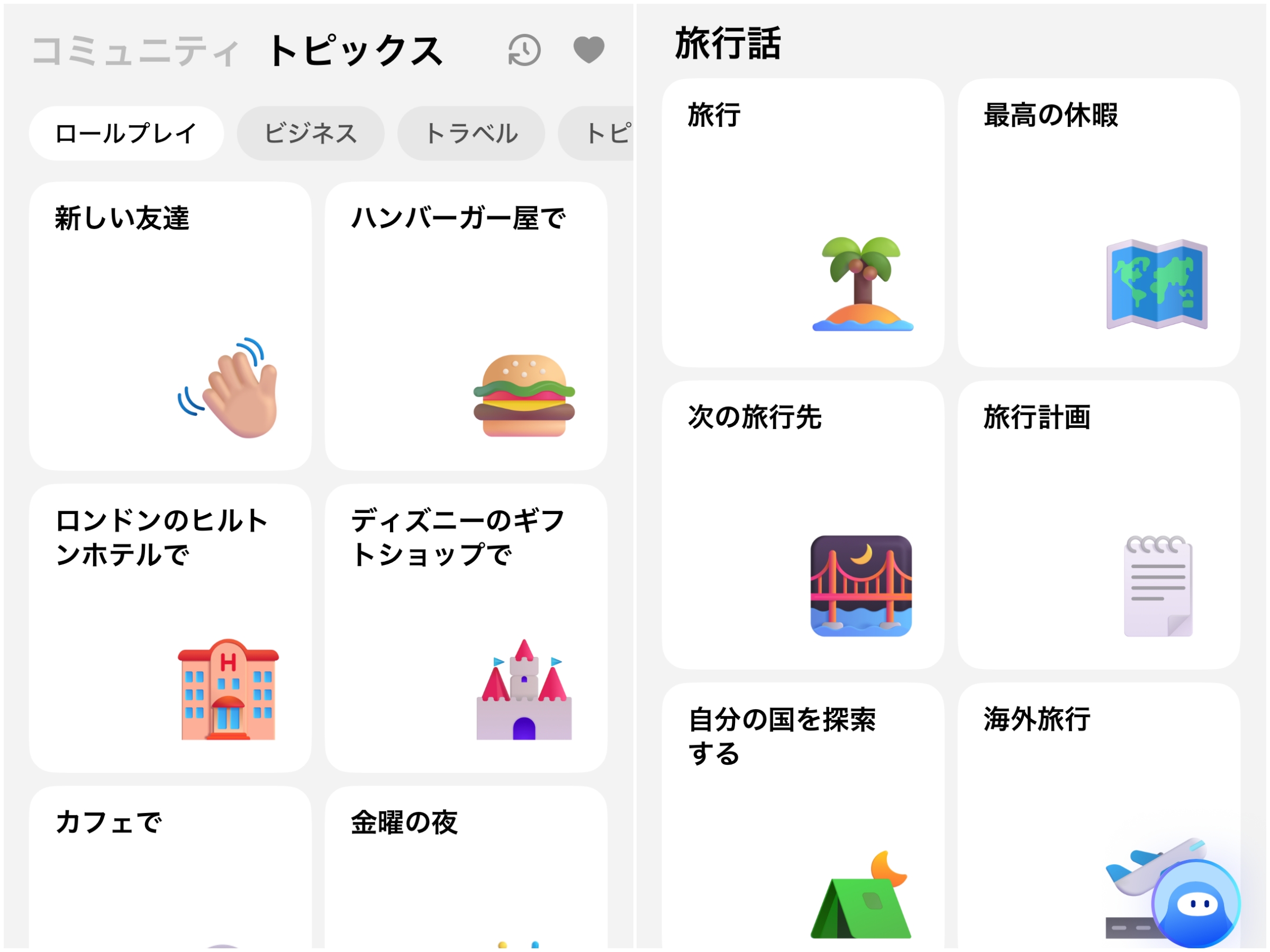Select the ビジネス chip

tap(310, 134)
